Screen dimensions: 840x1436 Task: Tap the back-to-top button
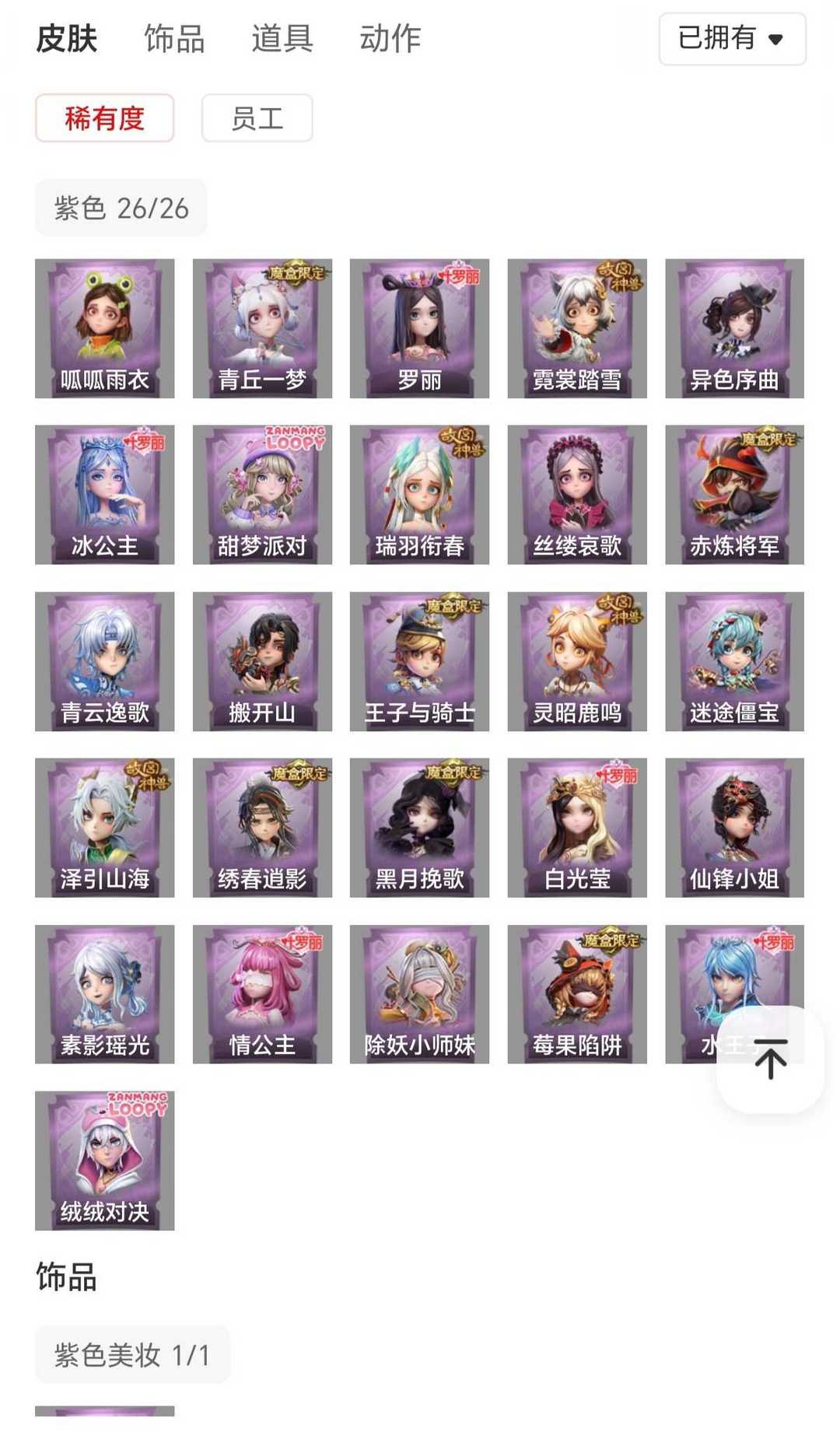click(771, 1058)
